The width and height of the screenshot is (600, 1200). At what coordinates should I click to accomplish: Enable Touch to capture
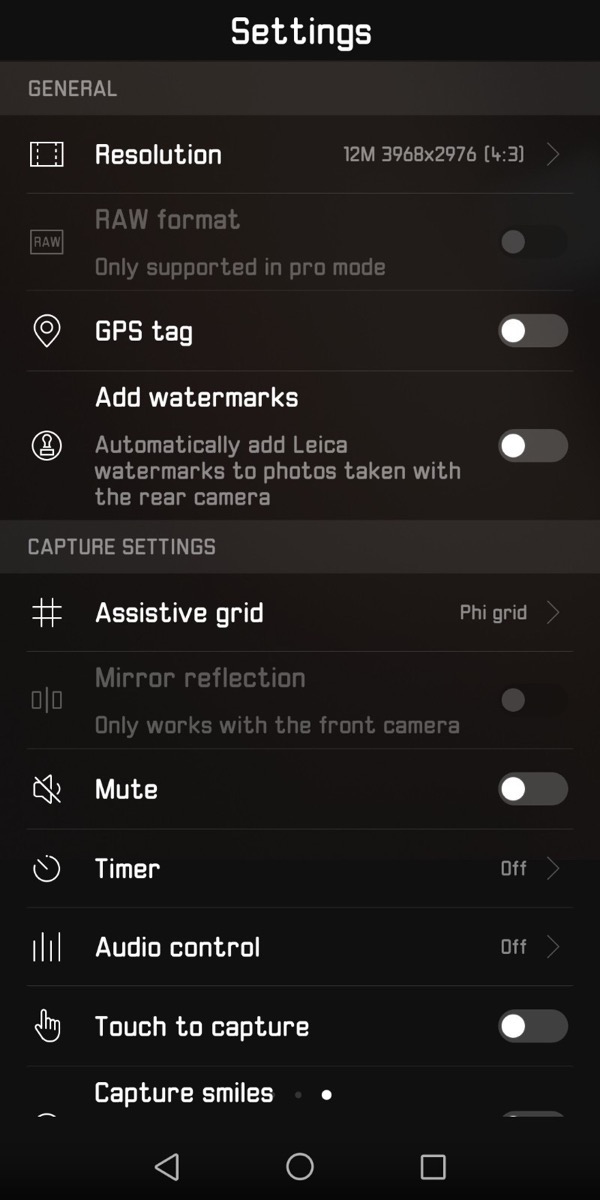(x=532, y=1026)
